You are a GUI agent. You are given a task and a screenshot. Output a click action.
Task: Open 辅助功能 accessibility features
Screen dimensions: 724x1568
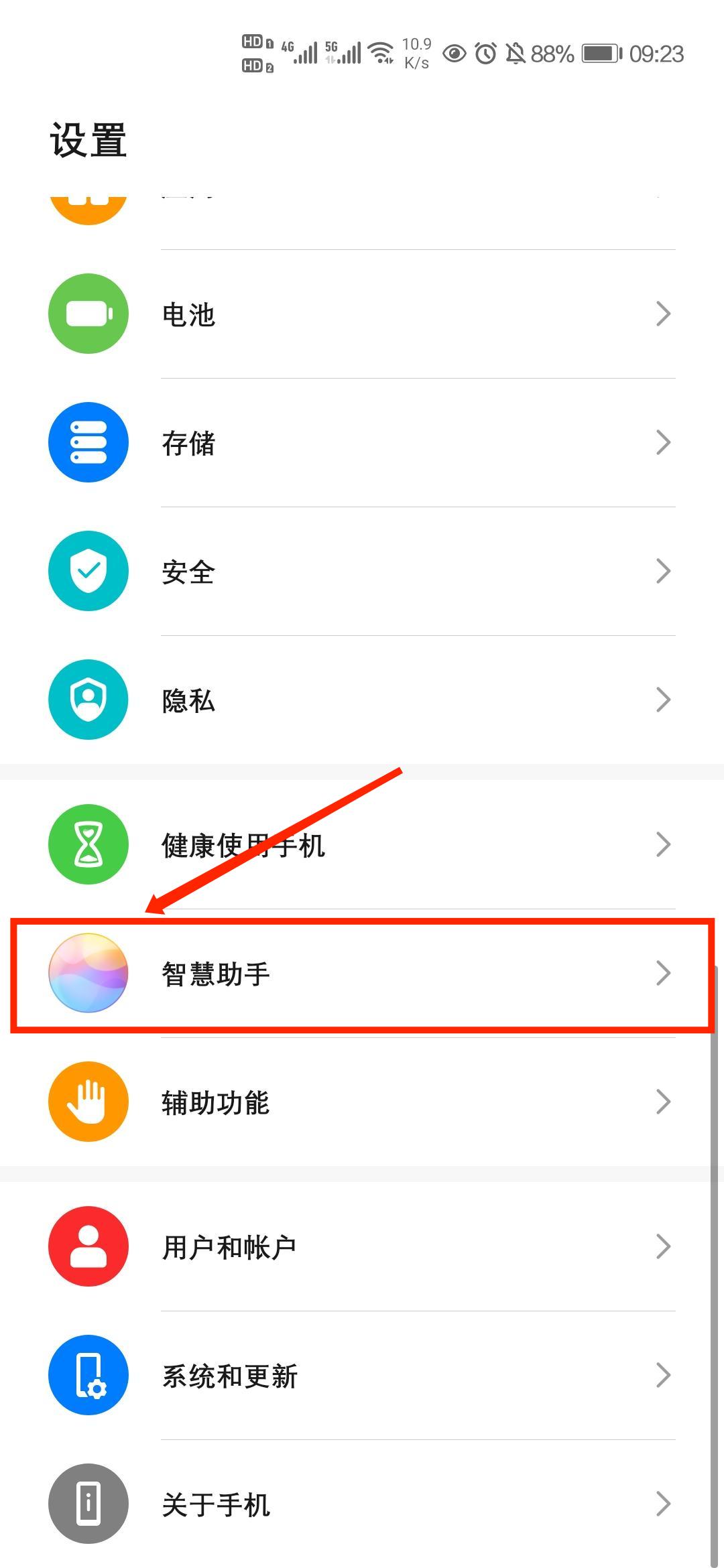point(362,1102)
